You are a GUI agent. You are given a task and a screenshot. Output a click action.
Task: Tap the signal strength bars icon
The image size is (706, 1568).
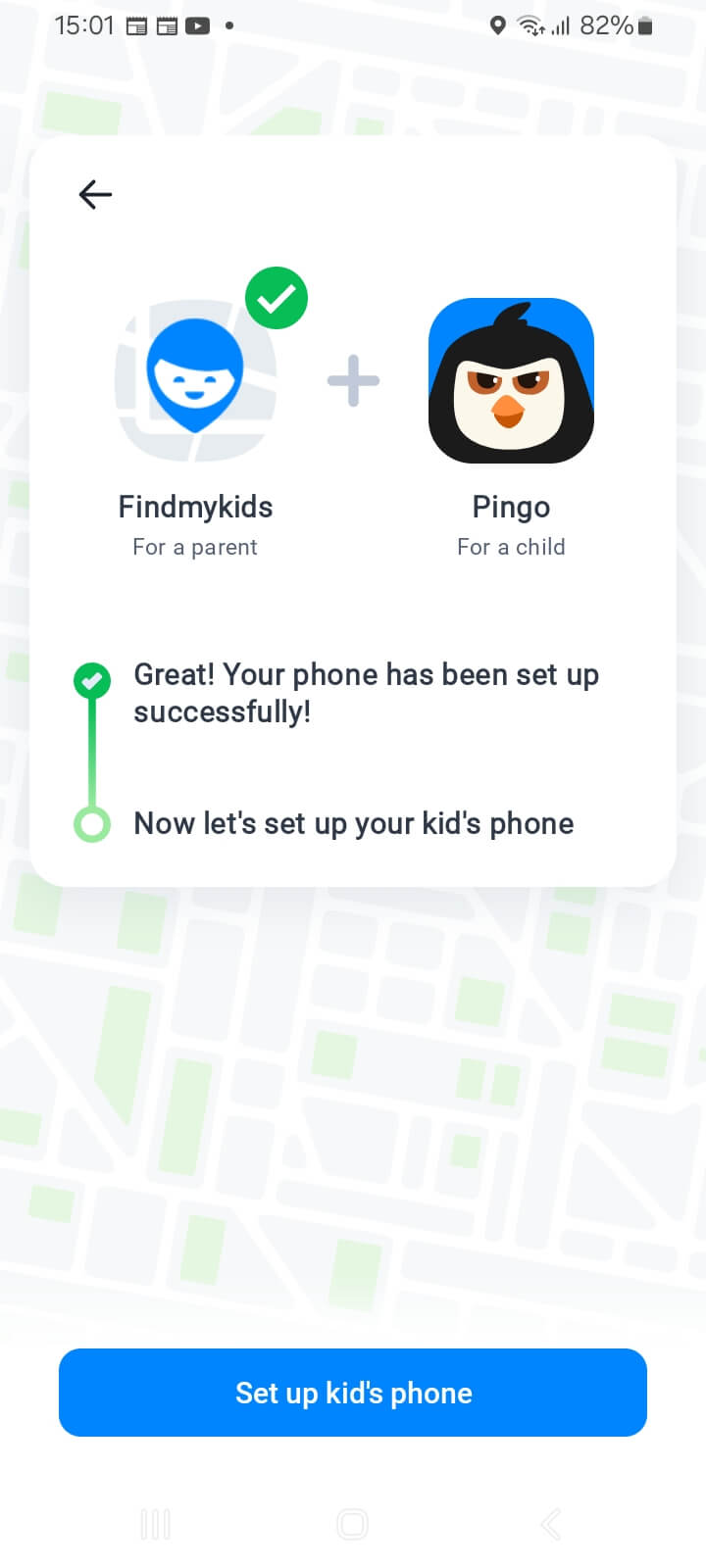pos(562,25)
